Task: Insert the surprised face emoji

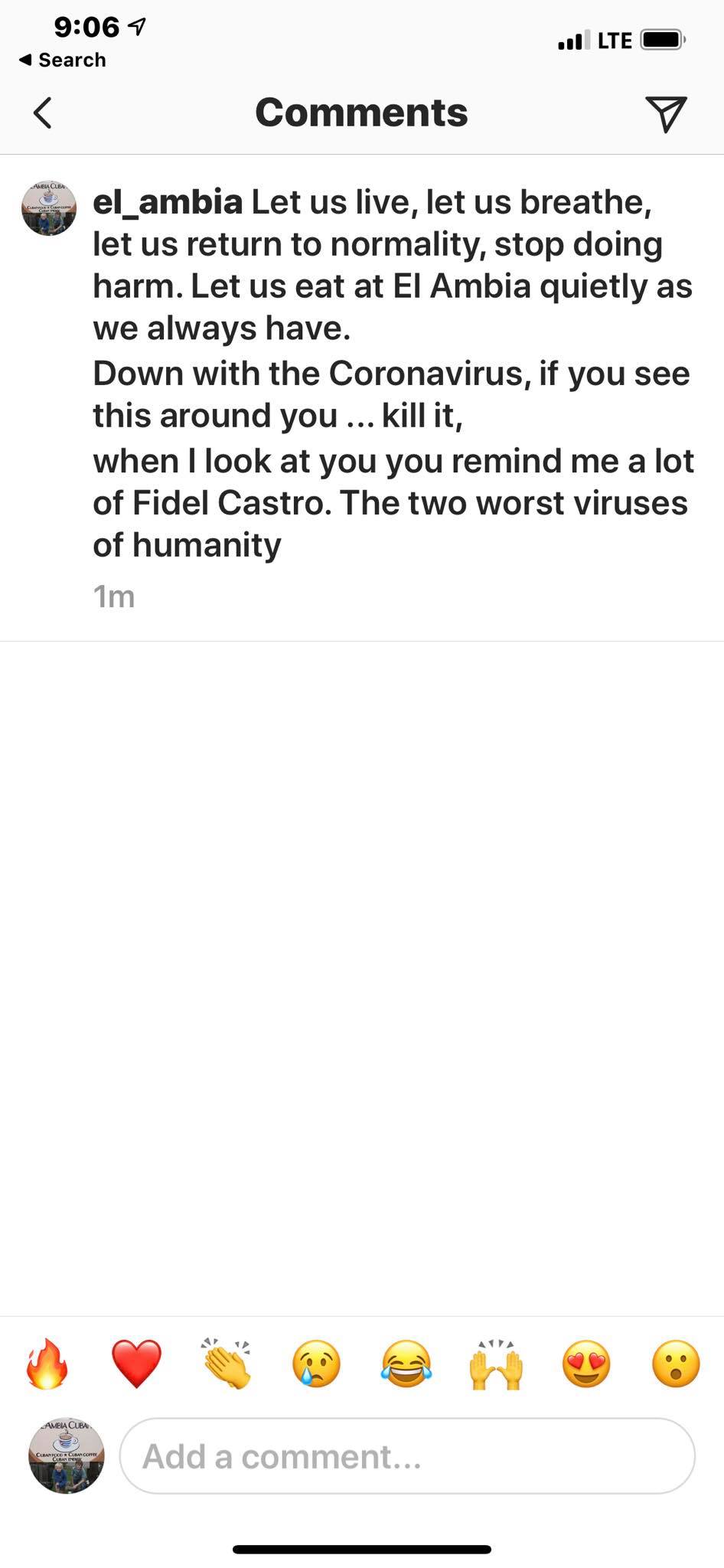Action: tap(676, 1364)
